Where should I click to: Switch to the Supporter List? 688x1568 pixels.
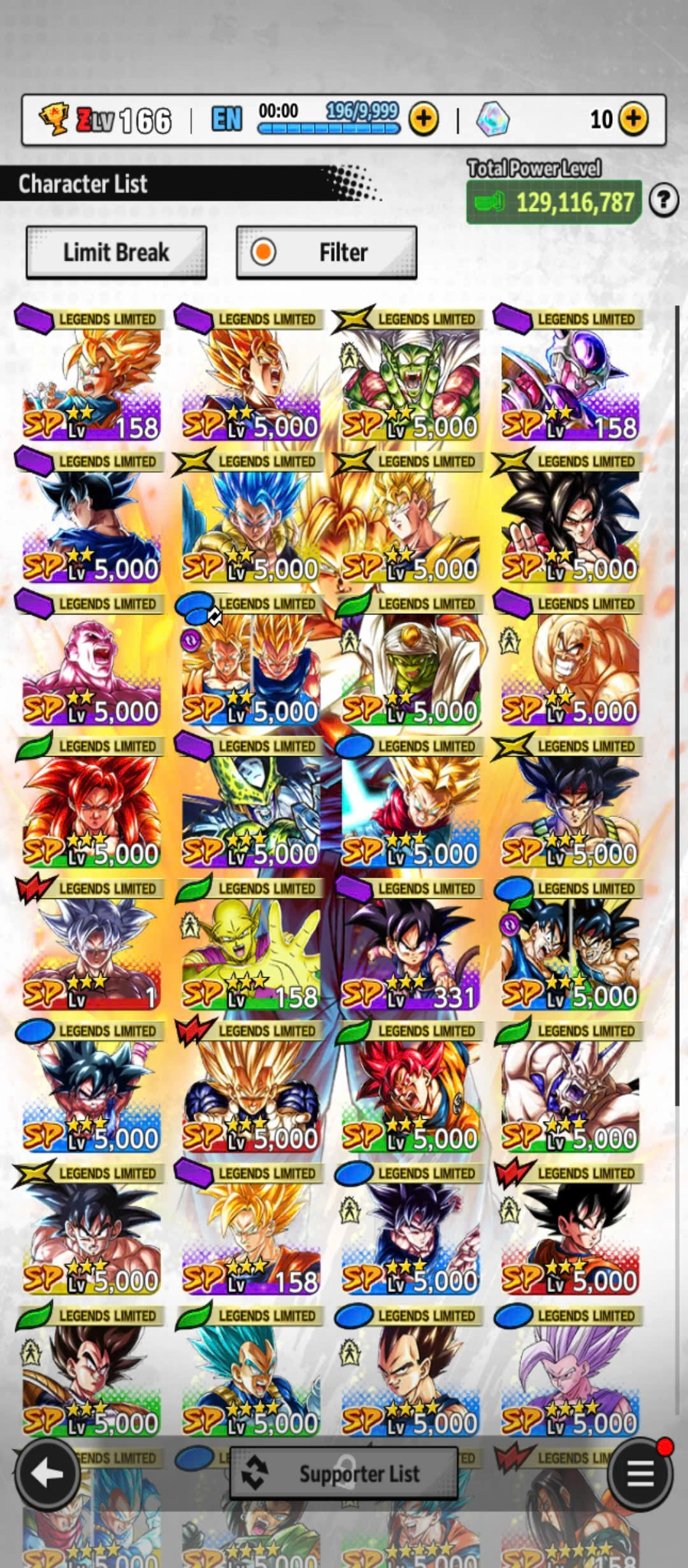pos(344,1473)
